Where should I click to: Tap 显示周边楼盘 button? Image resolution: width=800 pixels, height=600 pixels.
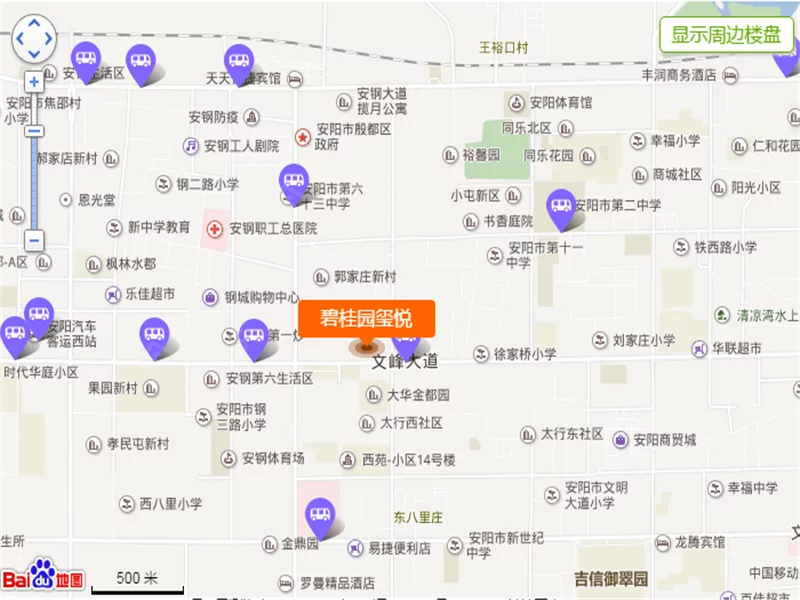click(x=725, y=35)
